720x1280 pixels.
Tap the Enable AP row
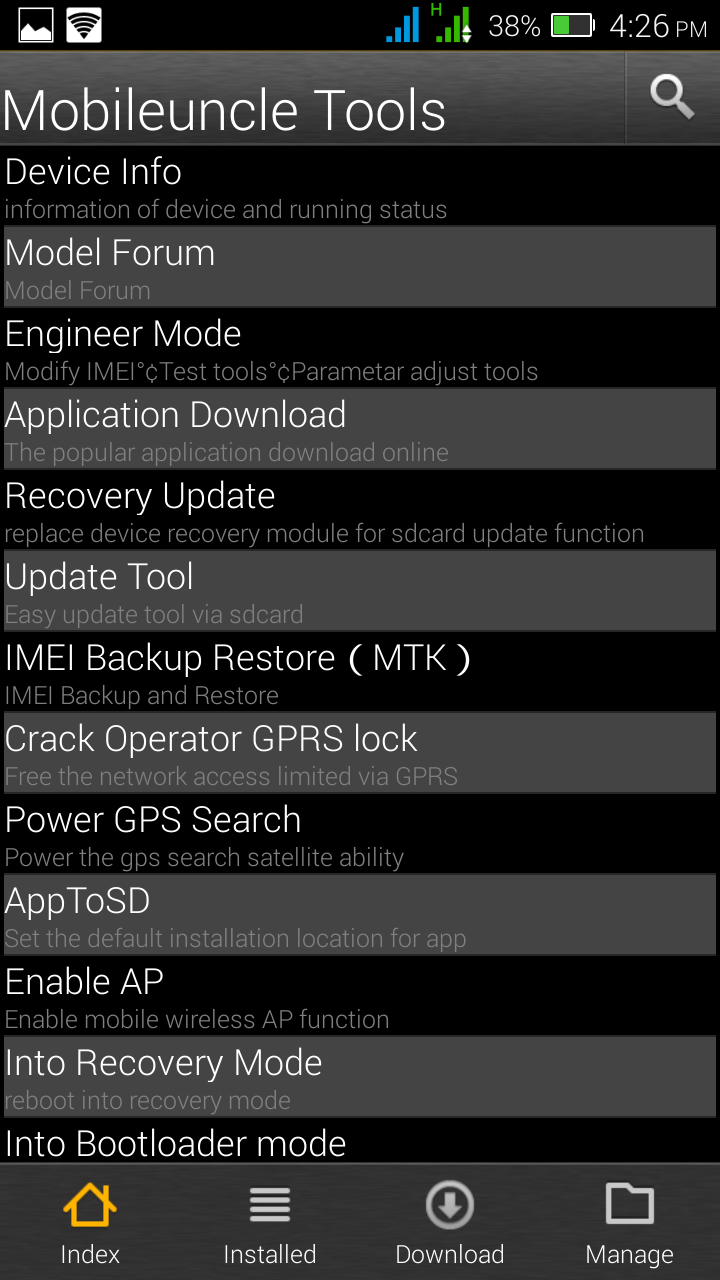360,996
